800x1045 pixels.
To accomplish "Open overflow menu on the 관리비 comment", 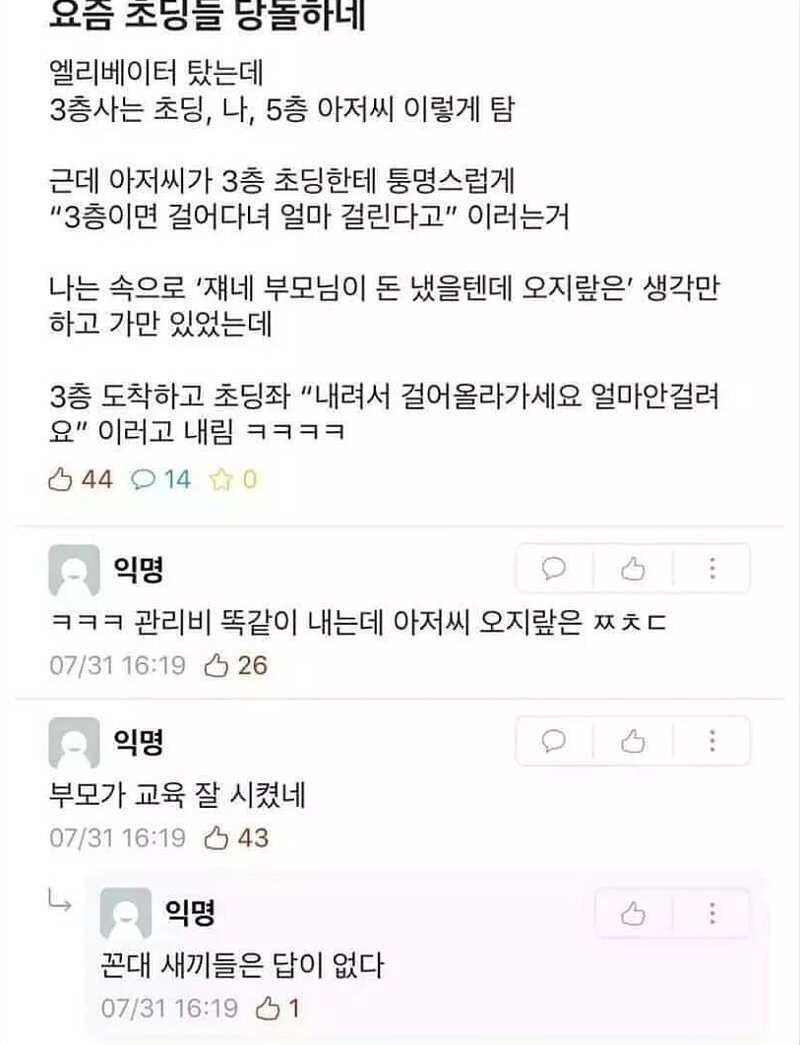I will point(712,569).
